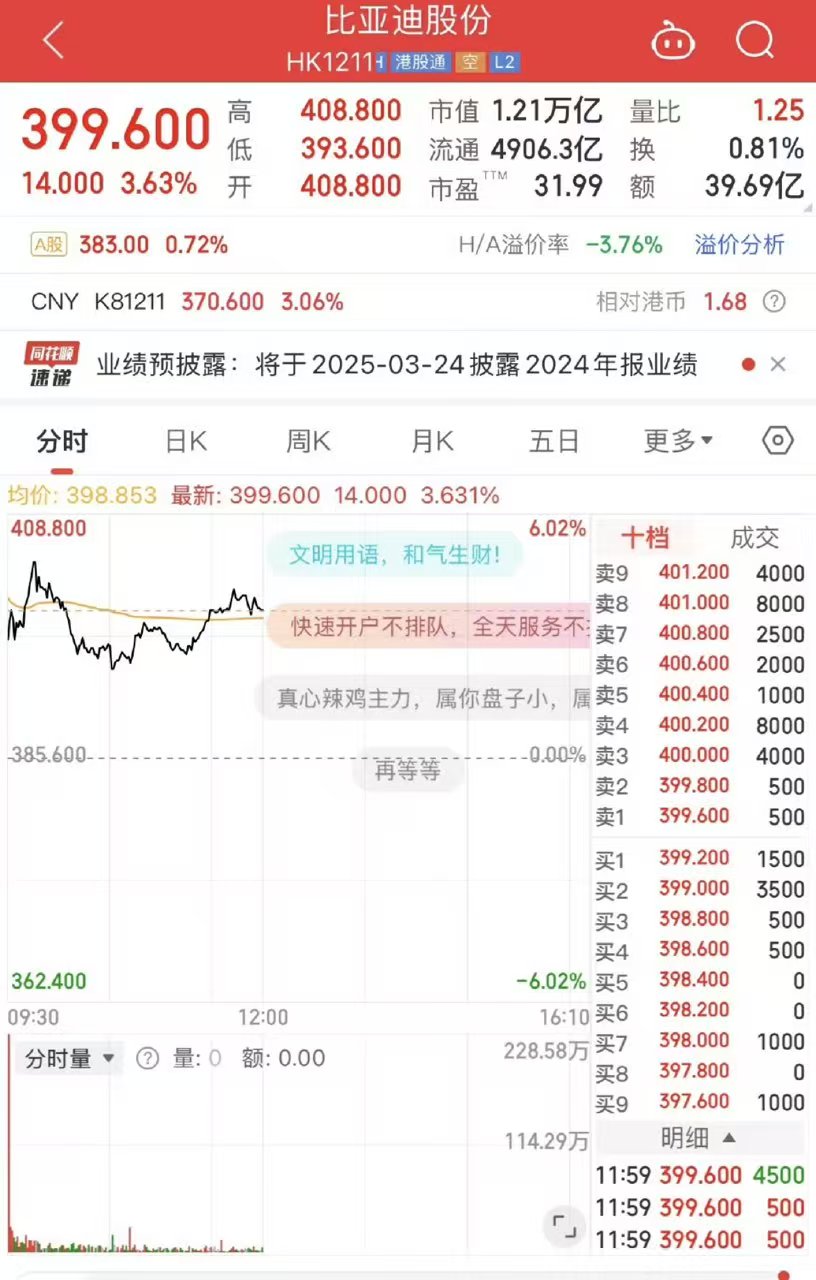Open the 明细 transaction details section
This screenshot has height=1280, width=816.
[700, 1138]
